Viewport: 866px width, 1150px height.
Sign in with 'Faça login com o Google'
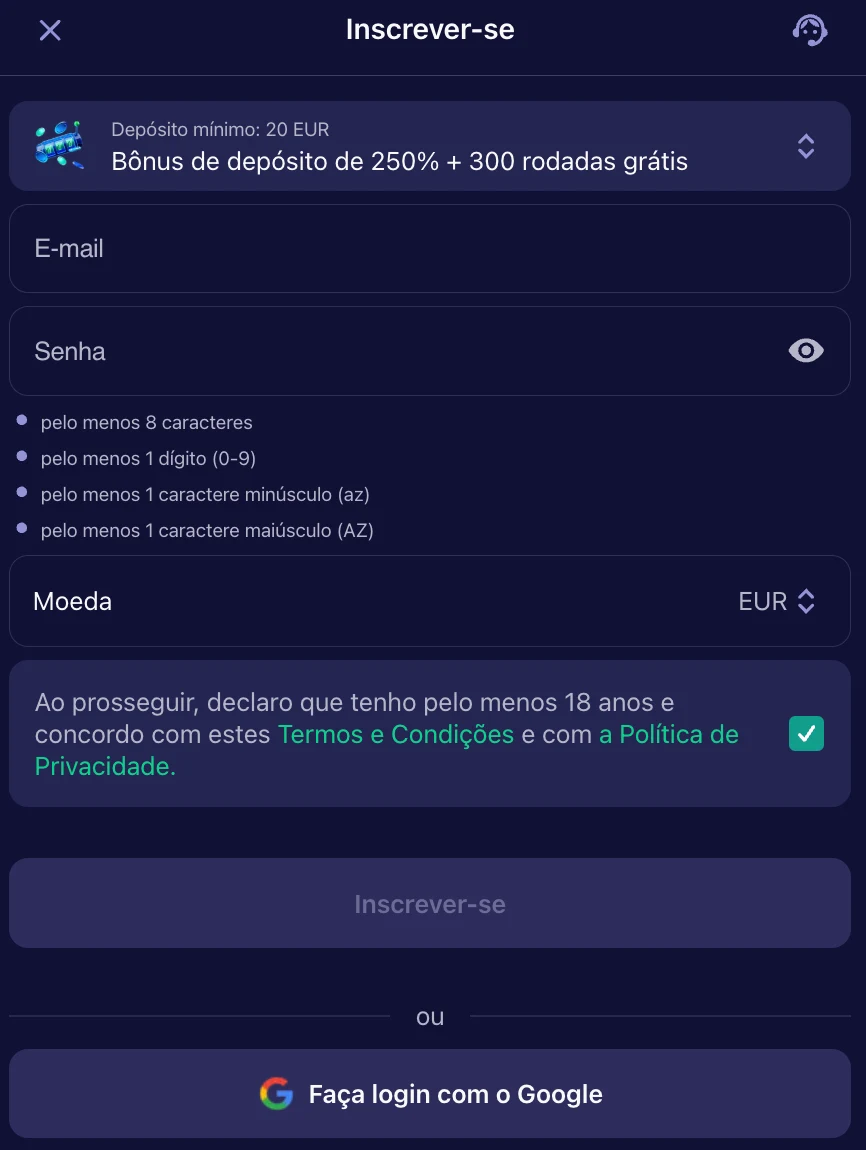coord(430,1094)
